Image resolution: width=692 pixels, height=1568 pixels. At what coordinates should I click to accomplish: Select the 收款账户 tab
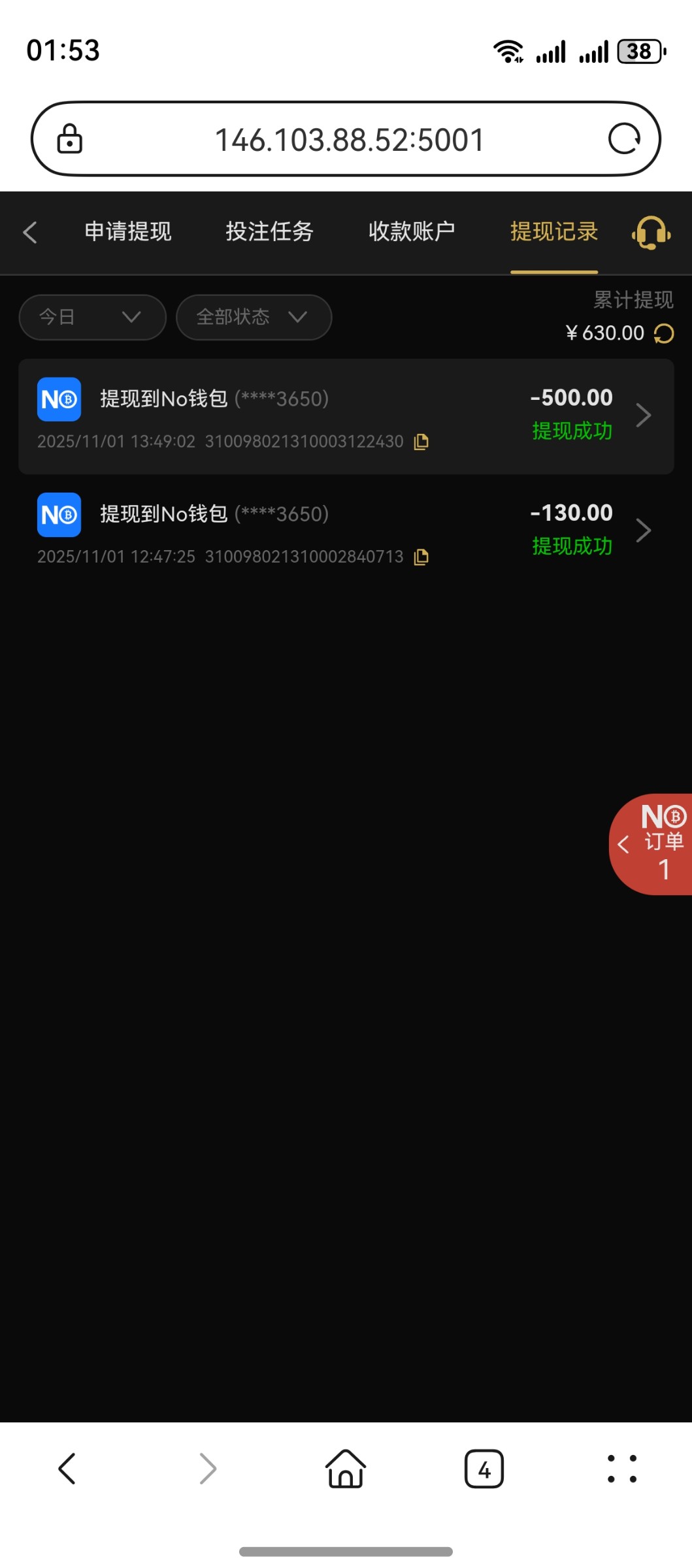point(412,232)
